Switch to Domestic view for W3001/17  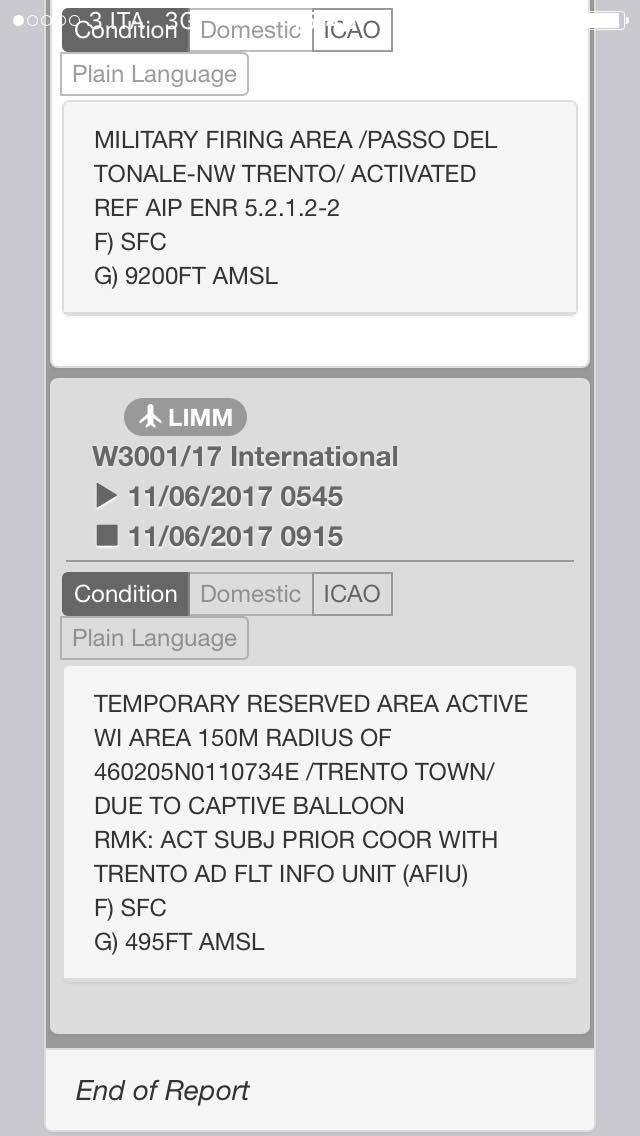click(251, 594)
